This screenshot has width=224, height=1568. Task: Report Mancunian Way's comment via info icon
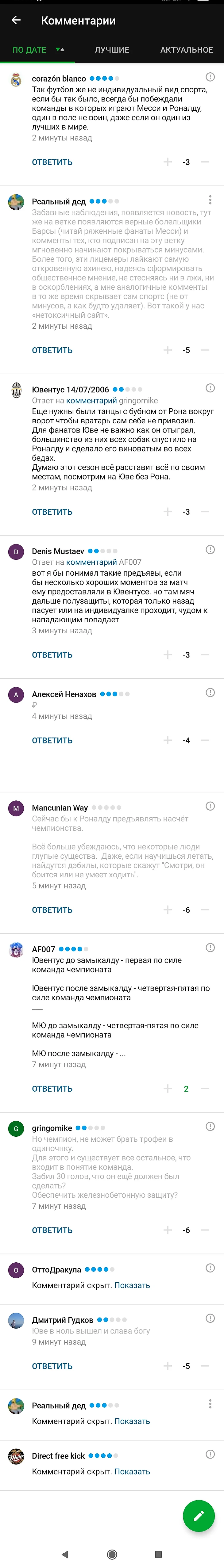tap(210, 806)
